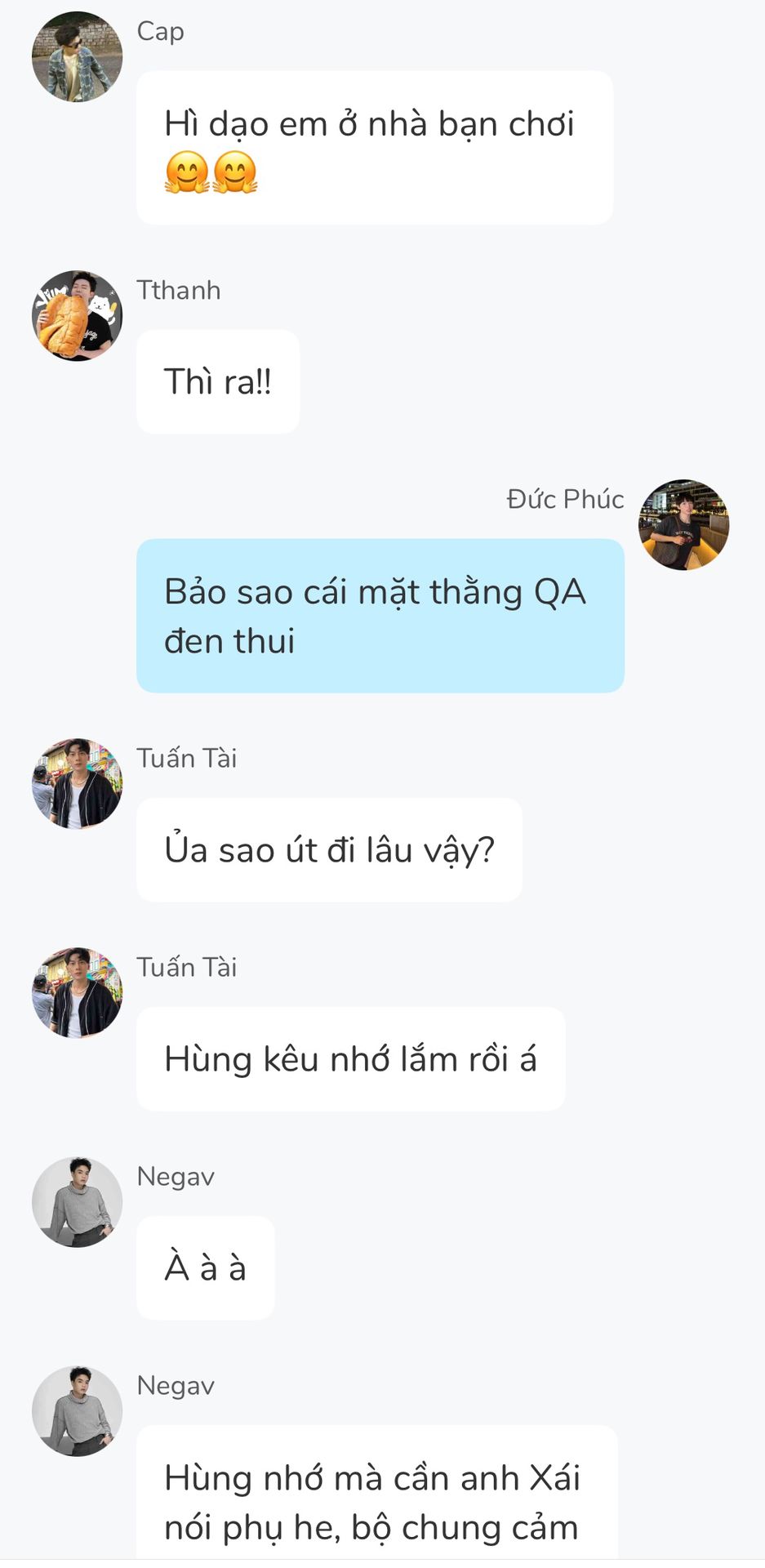Open Tuấn Tài's avatar beside "Ủa sao út" message
Screen dimensions: 765x1568
[x=77, y=783]
